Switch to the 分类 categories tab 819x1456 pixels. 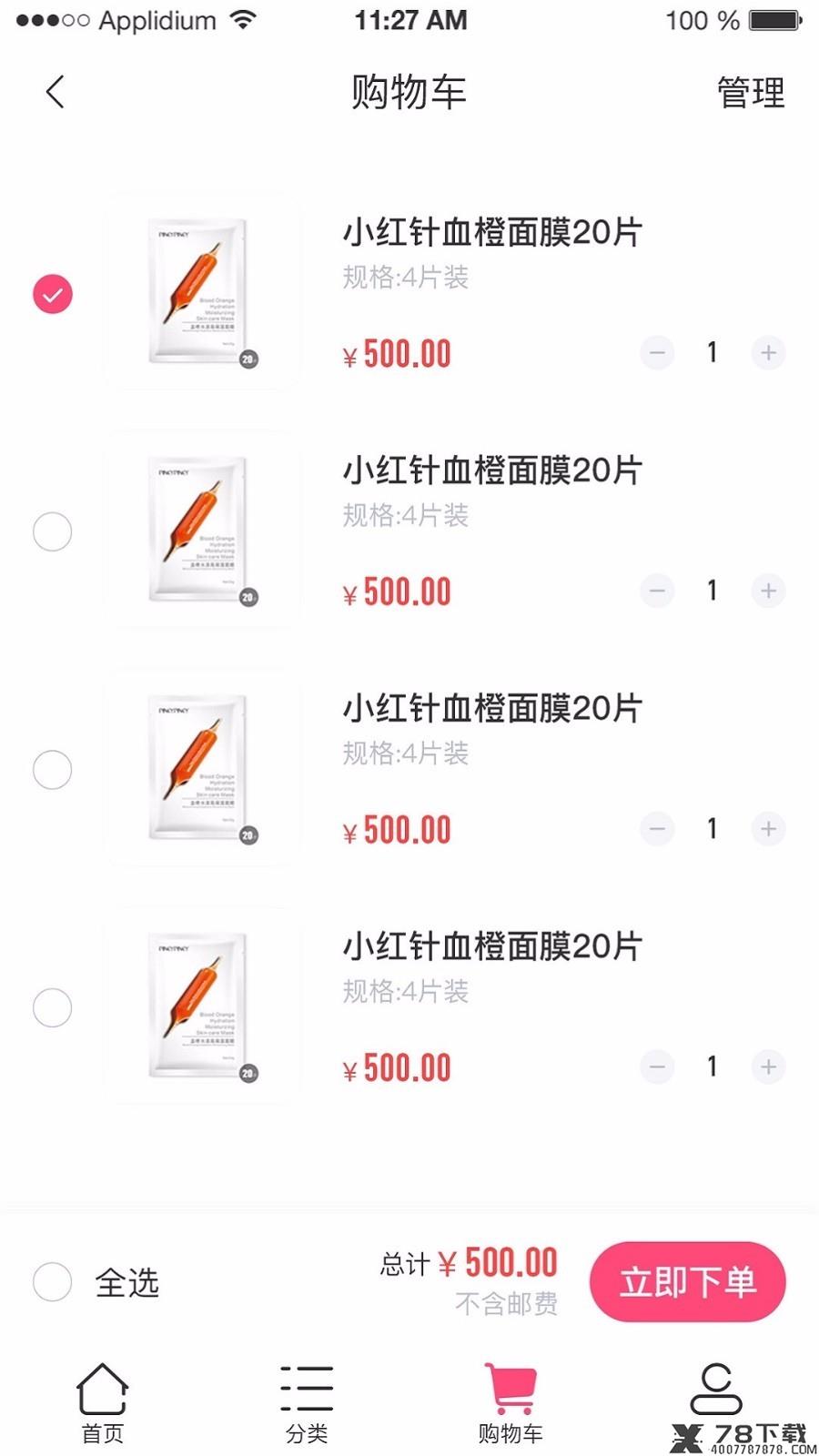(x=307, y=1402)
